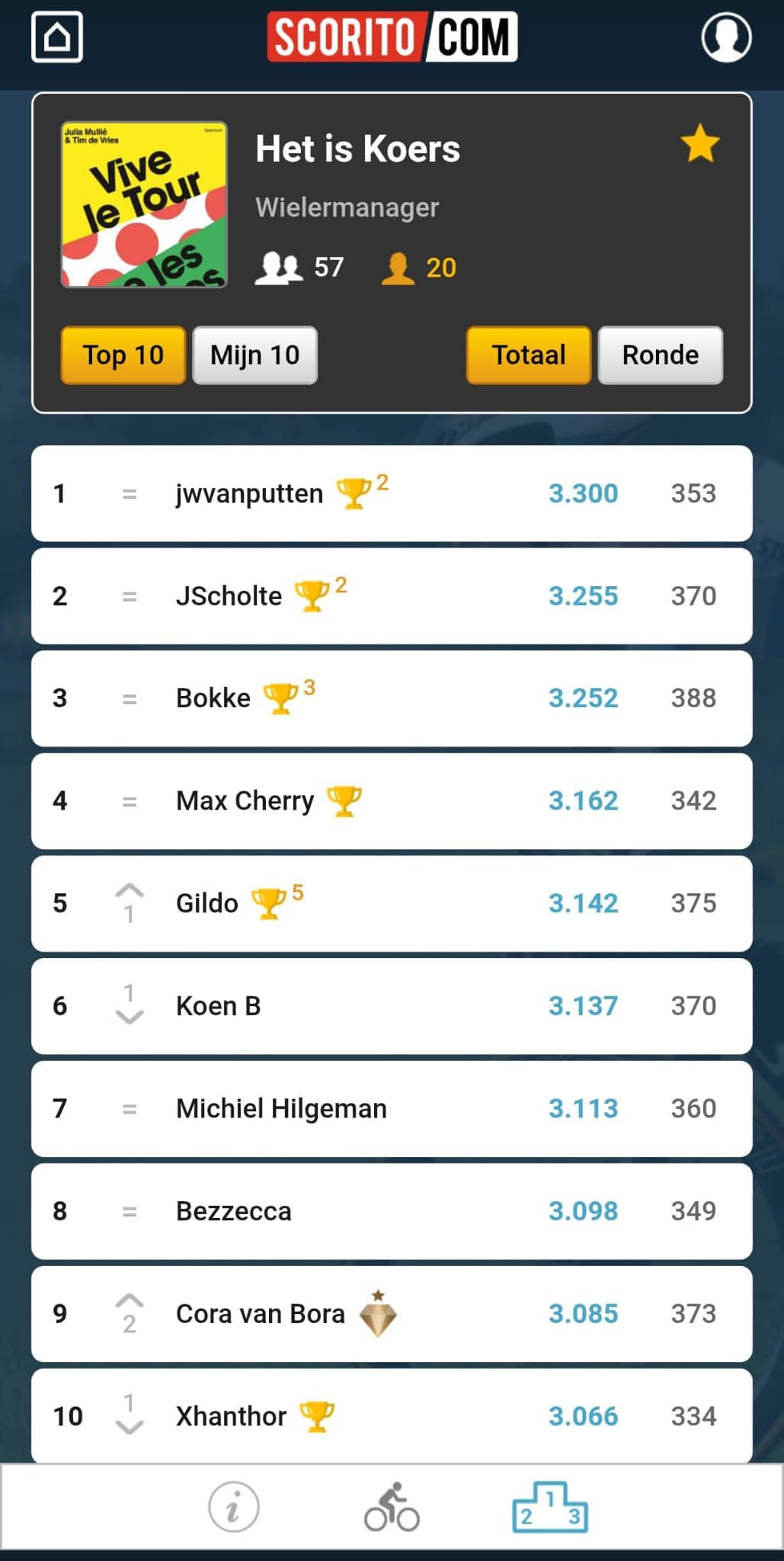
Task: Go to the home screen icon
Action: click(57, 37)
